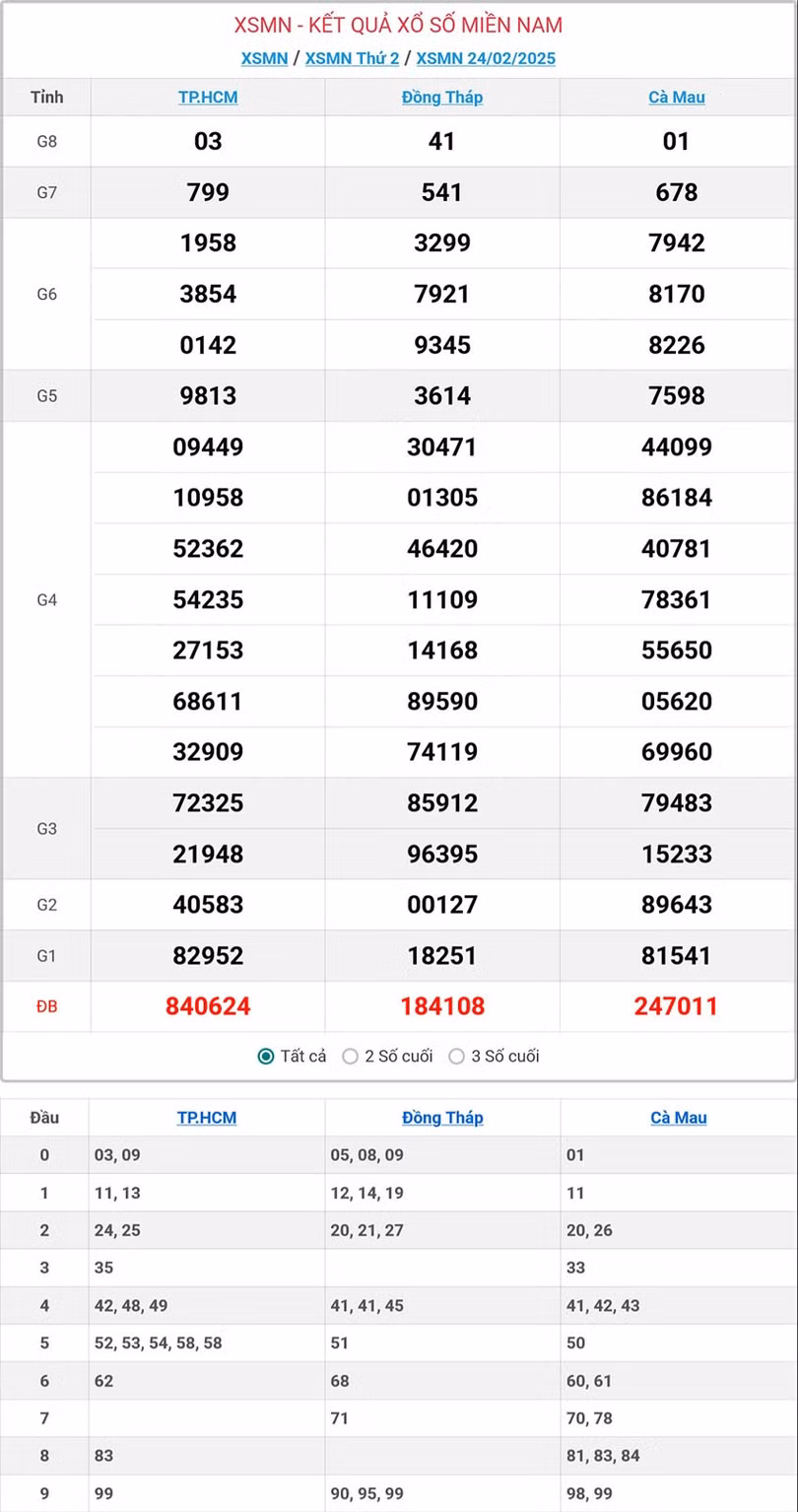Open the XSMN Thứ 2 link
The width and height of the screenshot is (798, 1512).
coord(352,58)
